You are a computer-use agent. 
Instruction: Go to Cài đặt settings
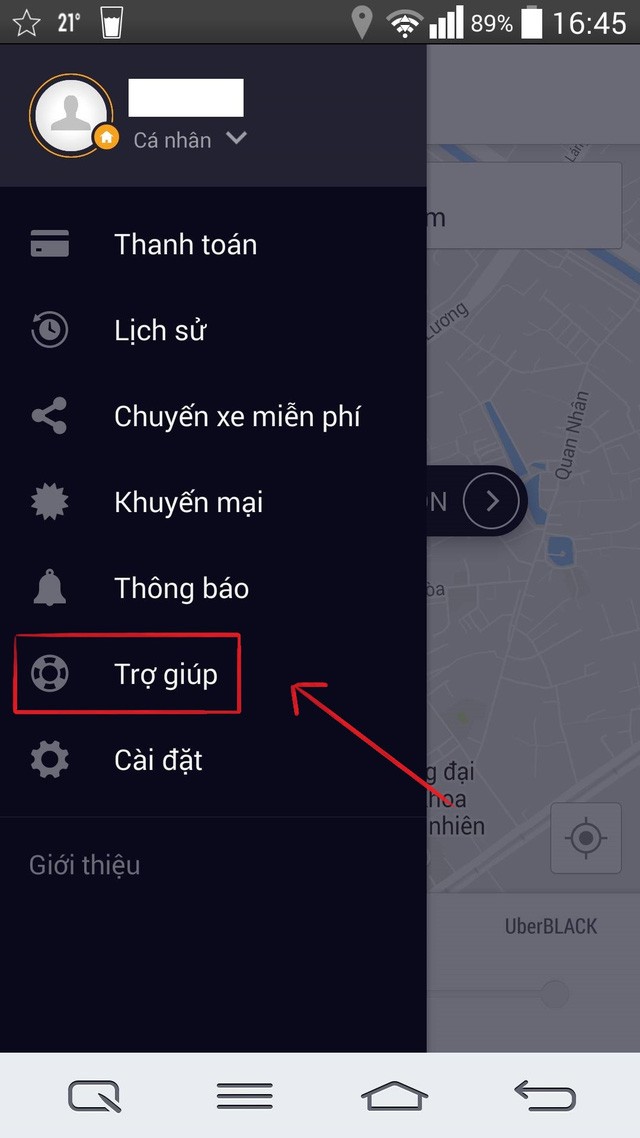pyautogui.click(x=158, y=760)
